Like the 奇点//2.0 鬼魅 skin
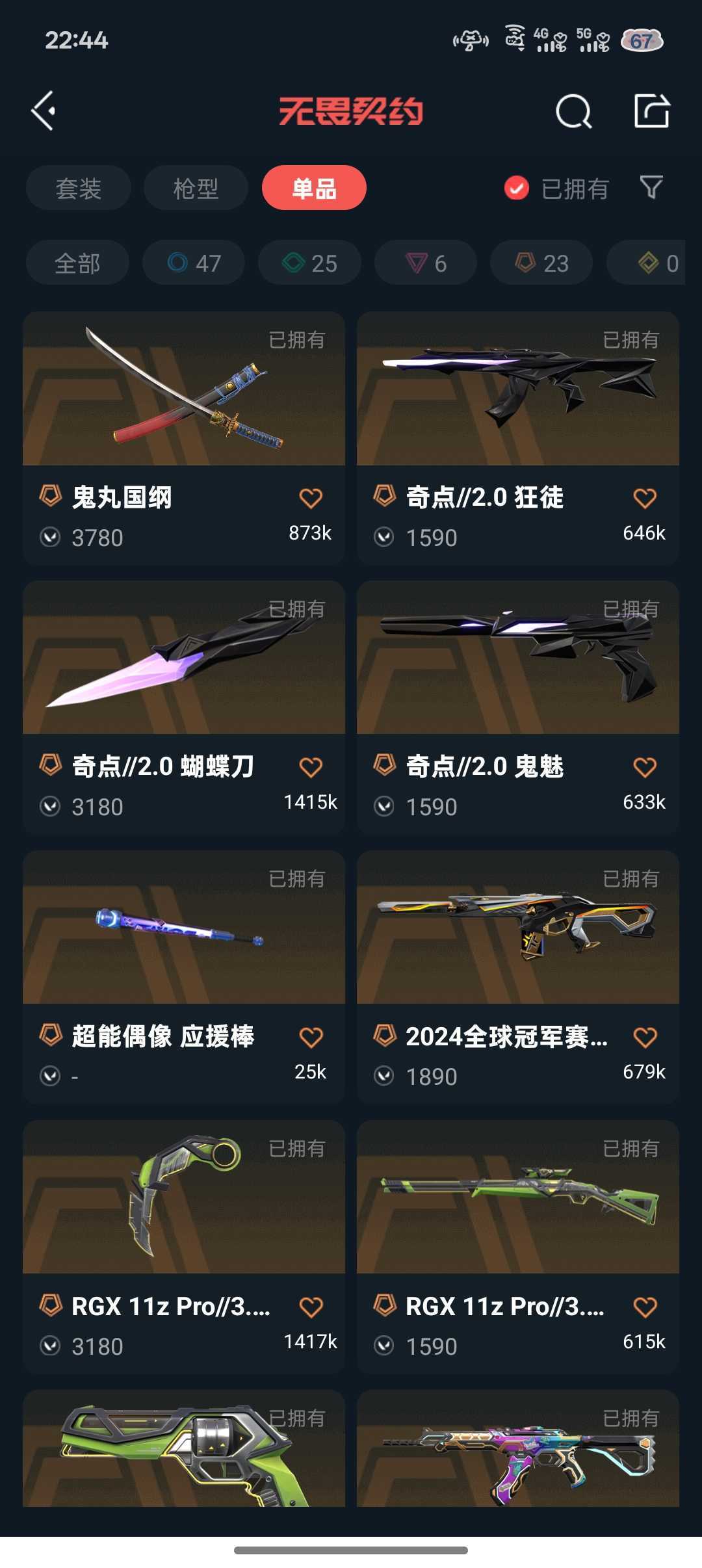702x1568 pixels. click(644, 768)
